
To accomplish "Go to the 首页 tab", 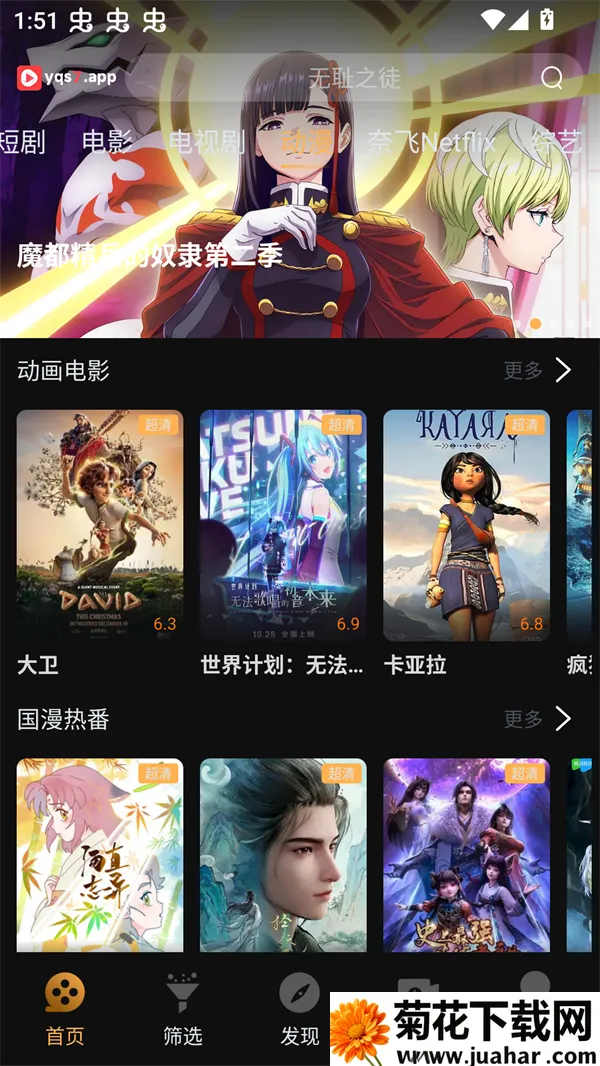I will pos(65,1010).
